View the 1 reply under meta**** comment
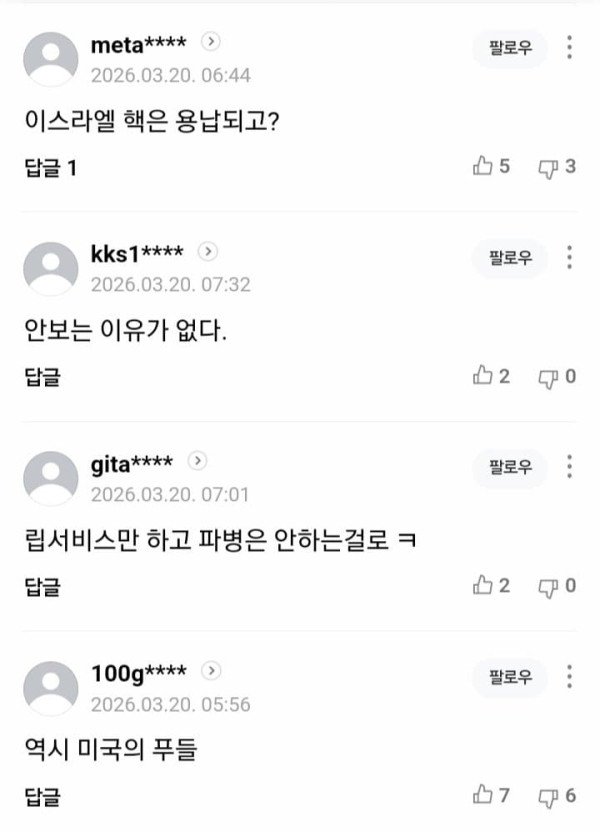 (51, 168)
